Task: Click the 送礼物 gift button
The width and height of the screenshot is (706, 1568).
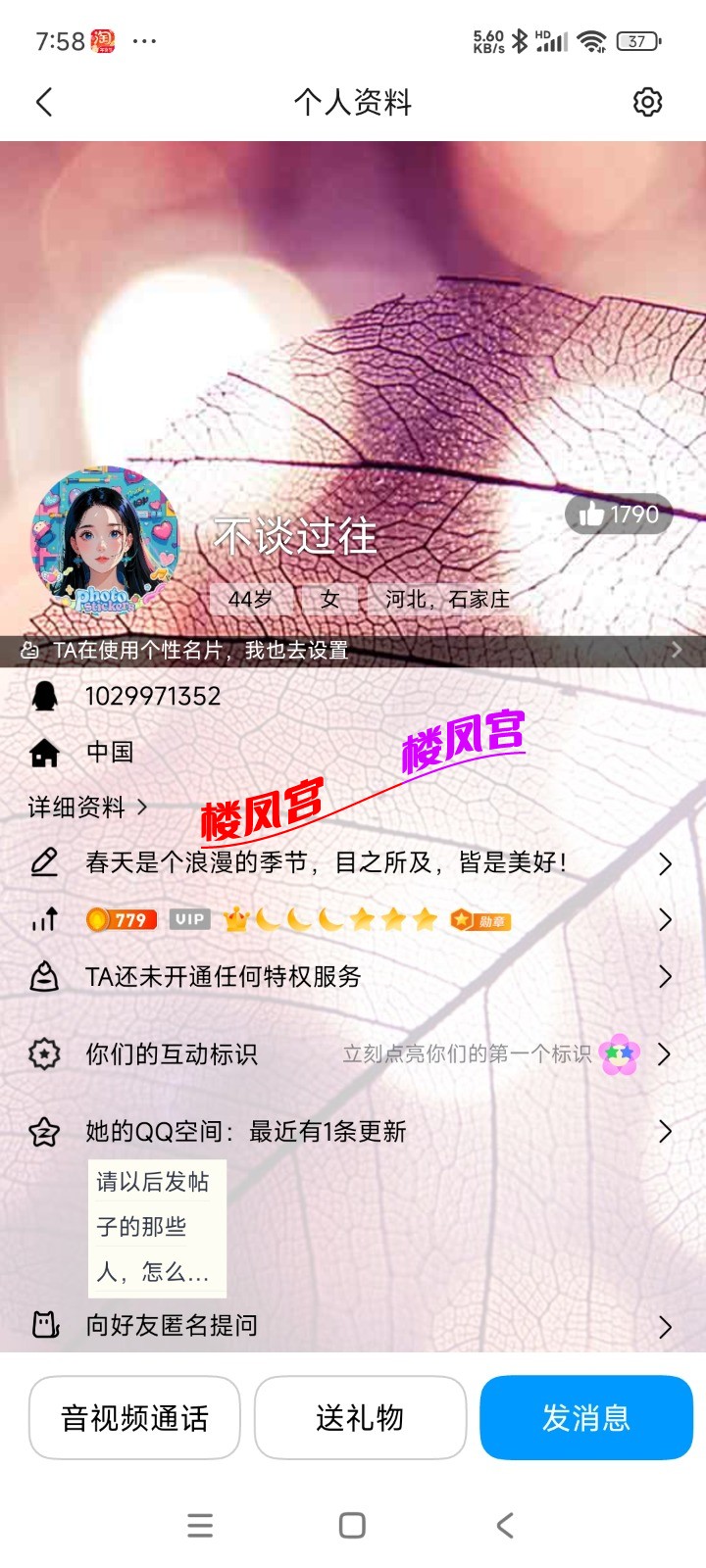Action: [360, 1418]
